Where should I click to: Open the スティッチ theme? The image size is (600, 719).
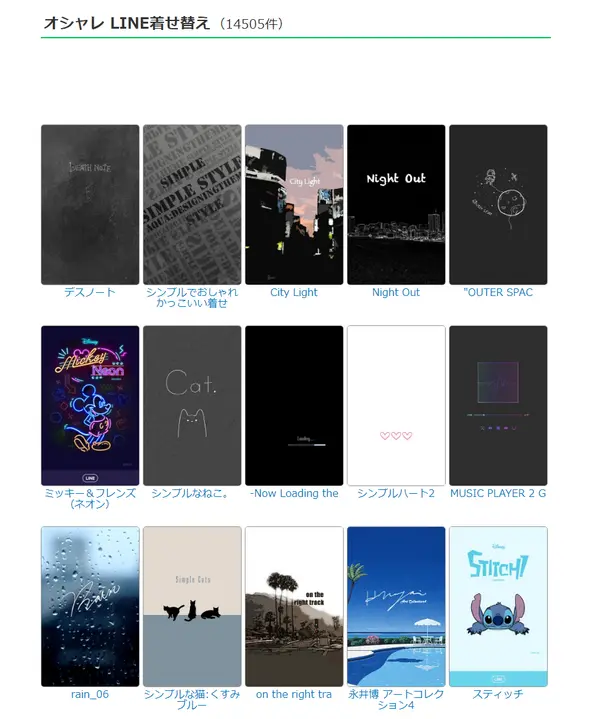point(498,606)
